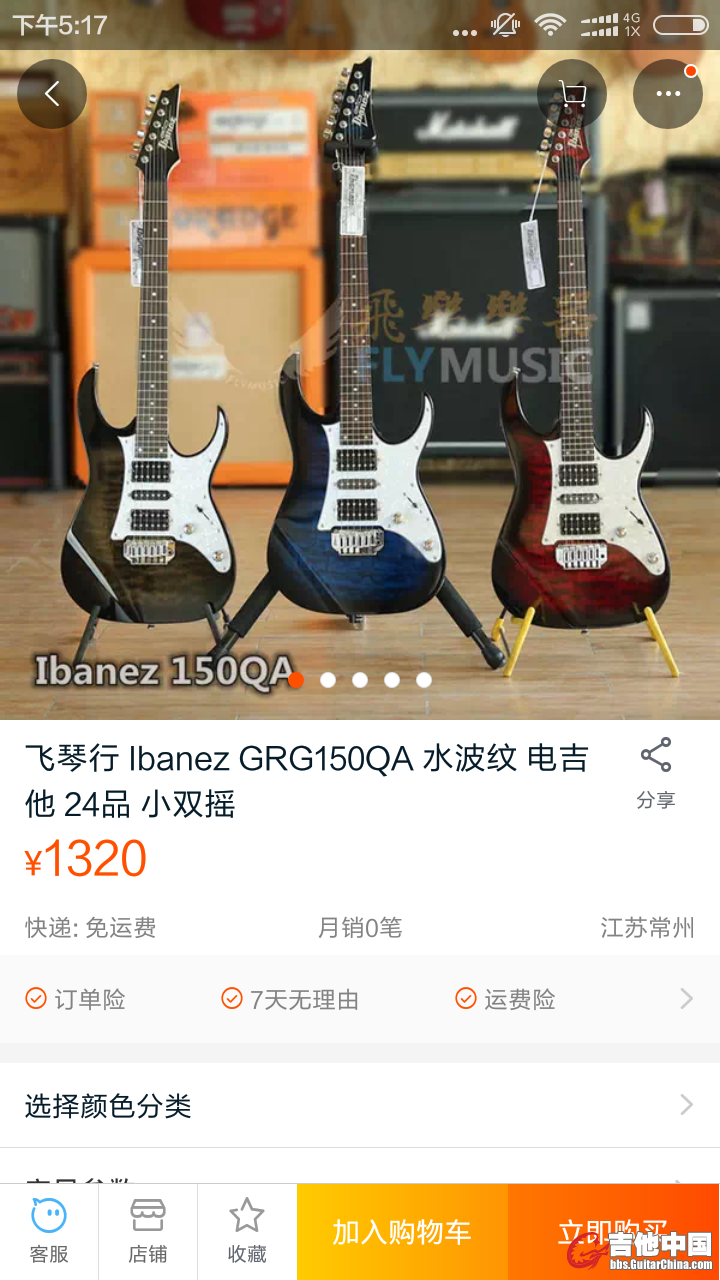Open the service guarantees row (订单险)
Image resolution: width=720 pixels, height=1280 pixels.
[x=360, y=999]
